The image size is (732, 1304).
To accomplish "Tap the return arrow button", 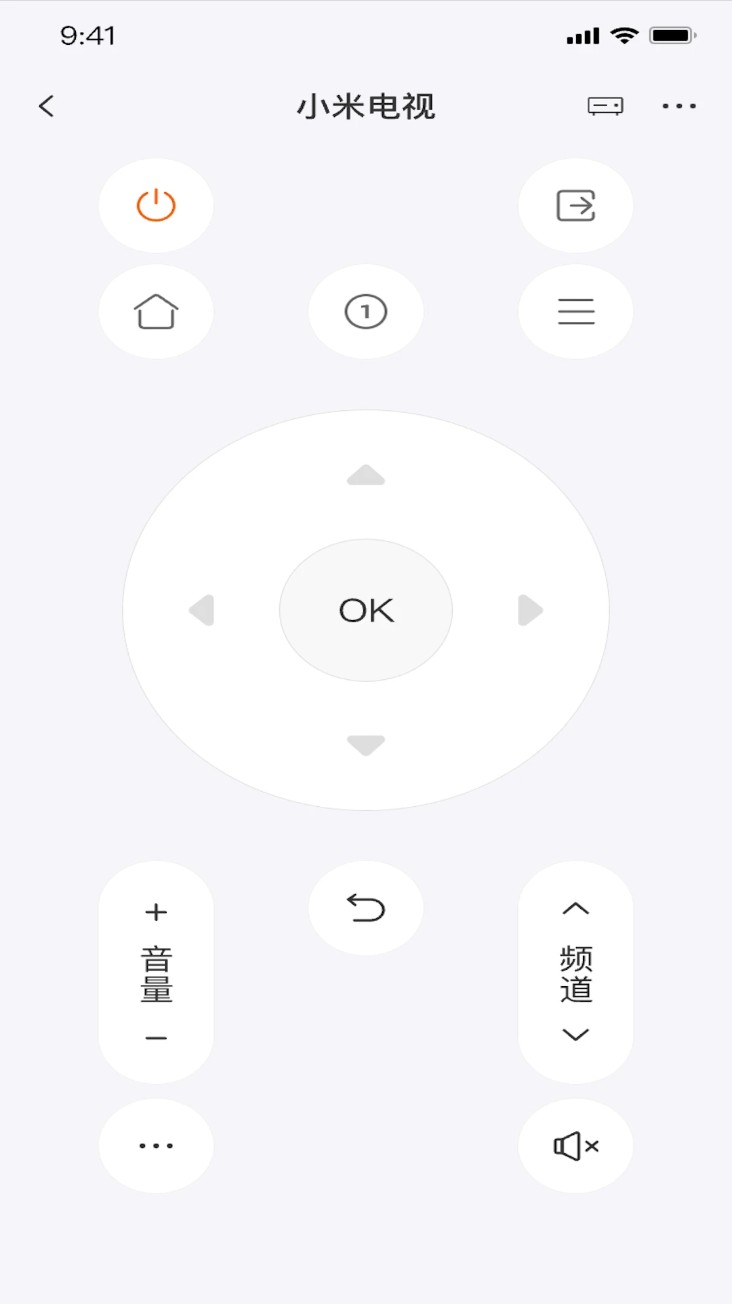I will (366, 908).
